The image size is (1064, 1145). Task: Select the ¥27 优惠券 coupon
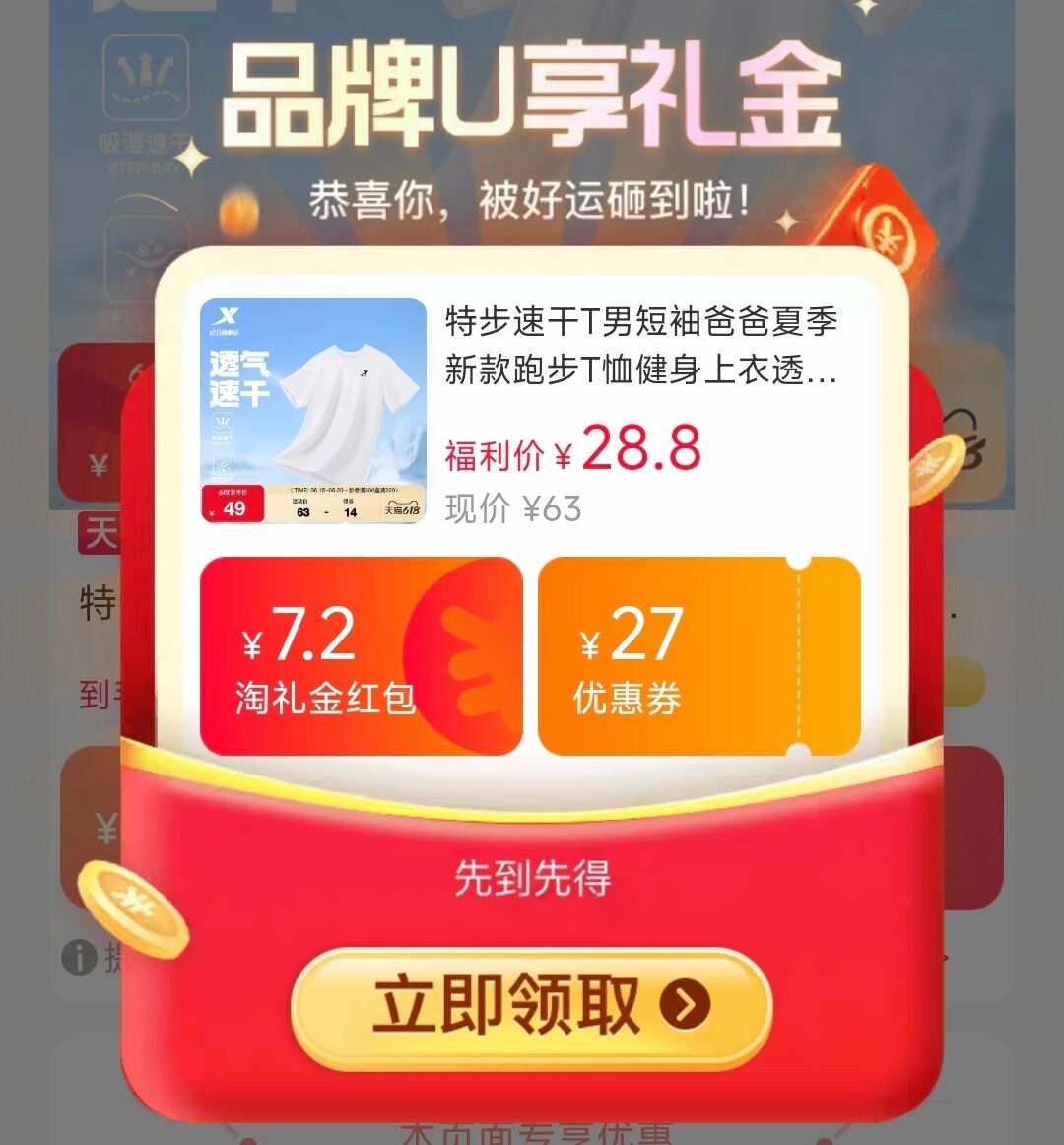point(698,656)
